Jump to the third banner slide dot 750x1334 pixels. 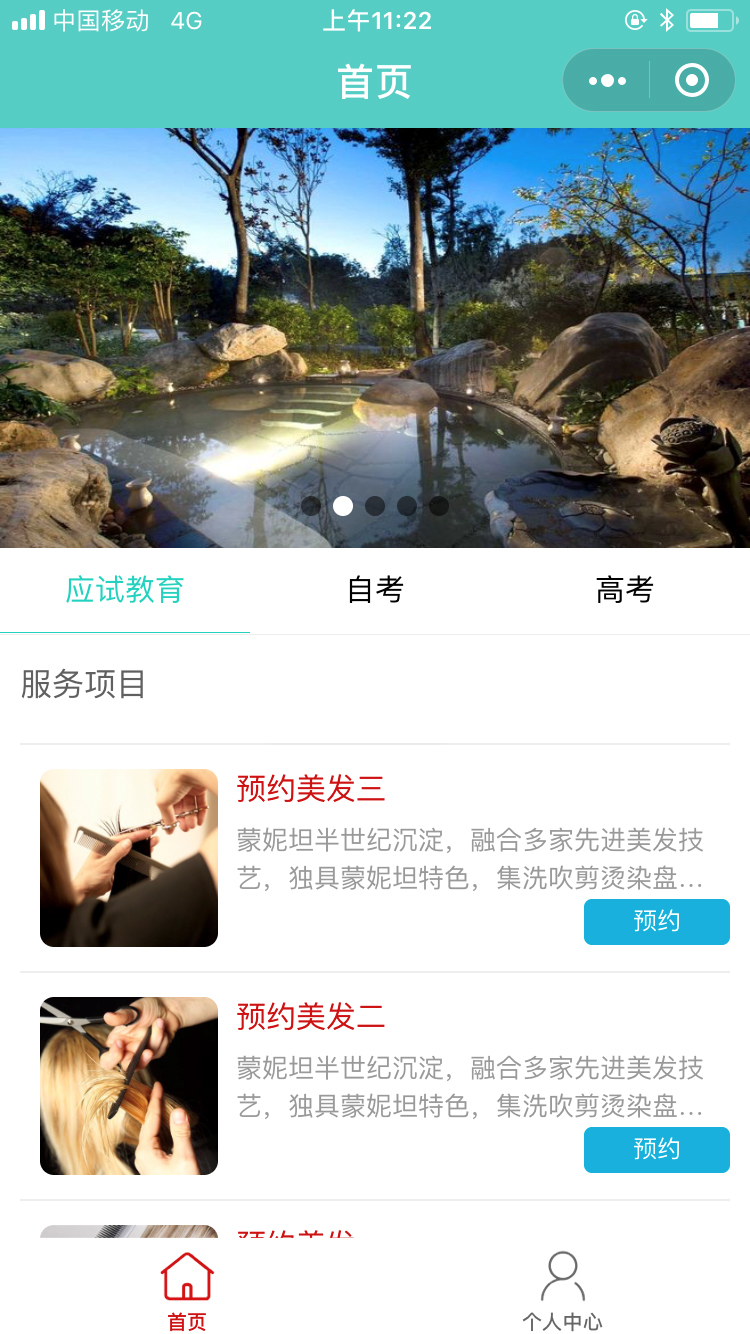point(375,506)
